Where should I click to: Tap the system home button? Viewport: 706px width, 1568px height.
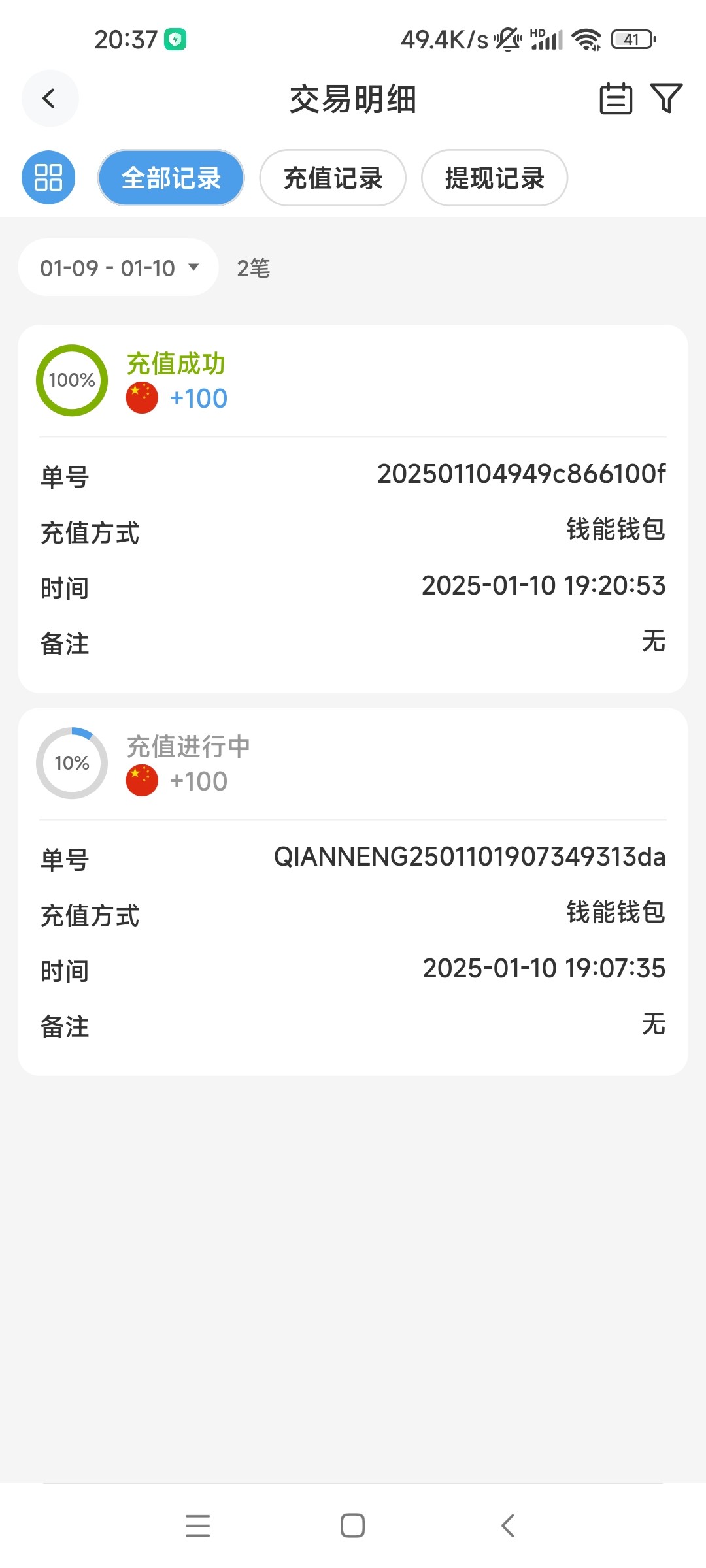click(352, 1526)
